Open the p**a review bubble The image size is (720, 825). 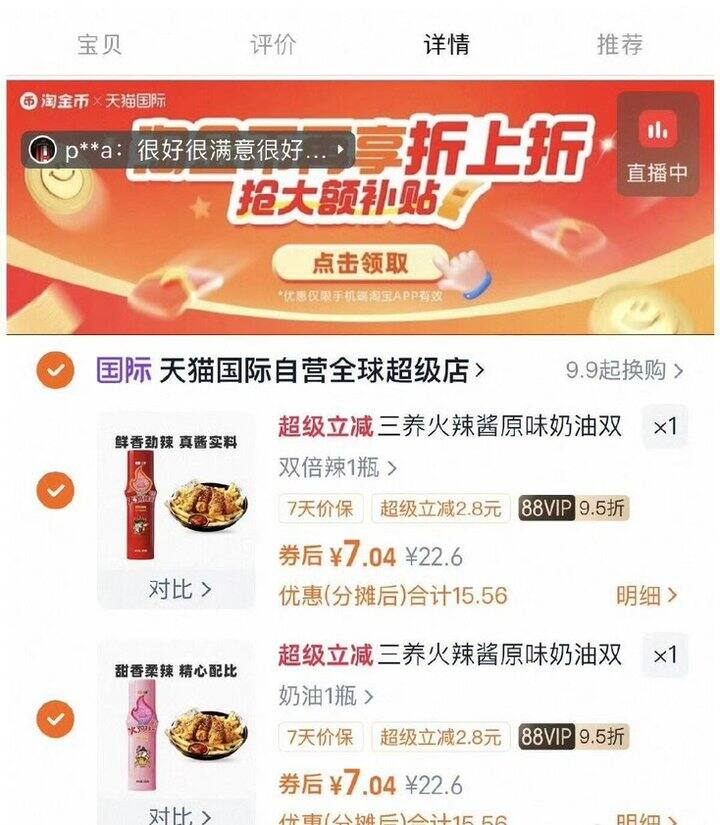click(x=188, y=151)
